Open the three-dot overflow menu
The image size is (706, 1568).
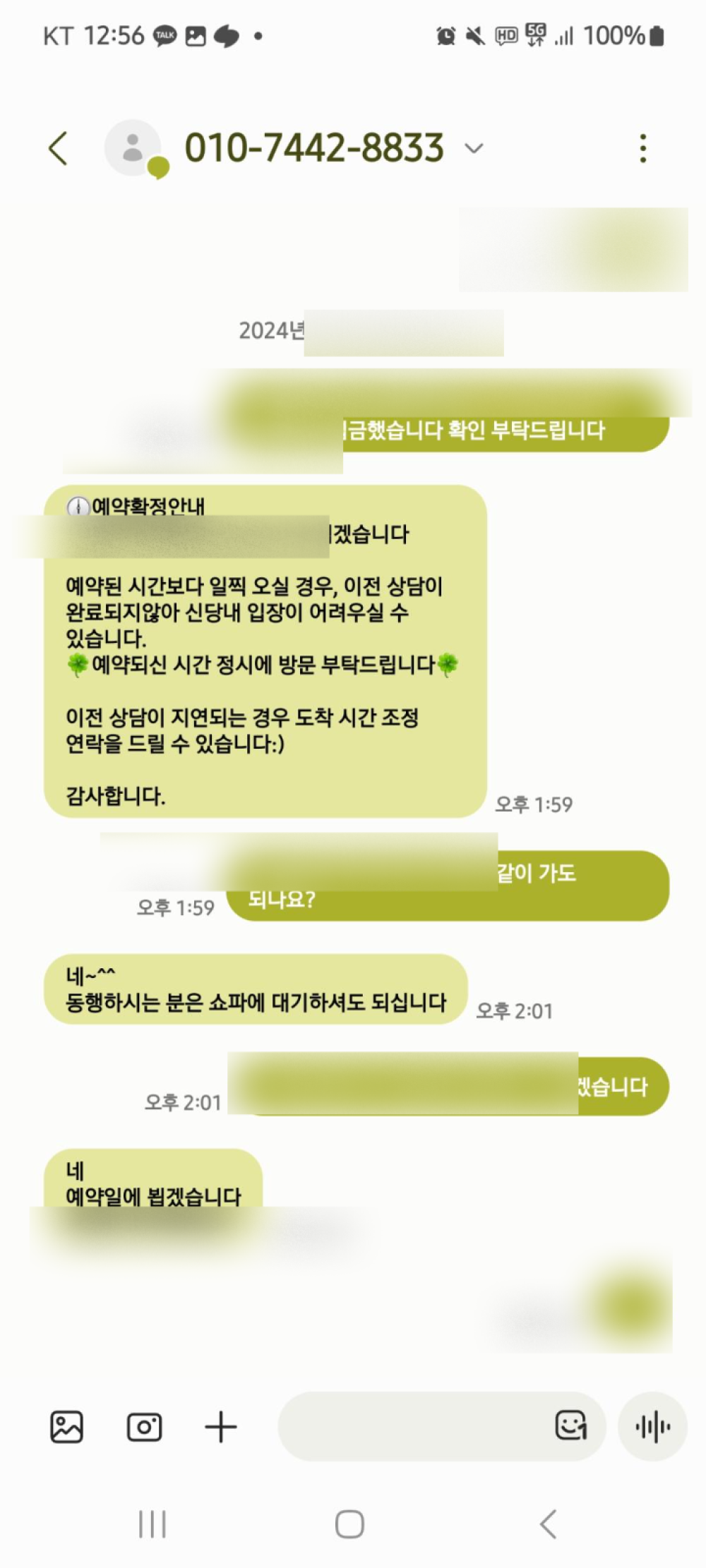[x=642, y=148]
